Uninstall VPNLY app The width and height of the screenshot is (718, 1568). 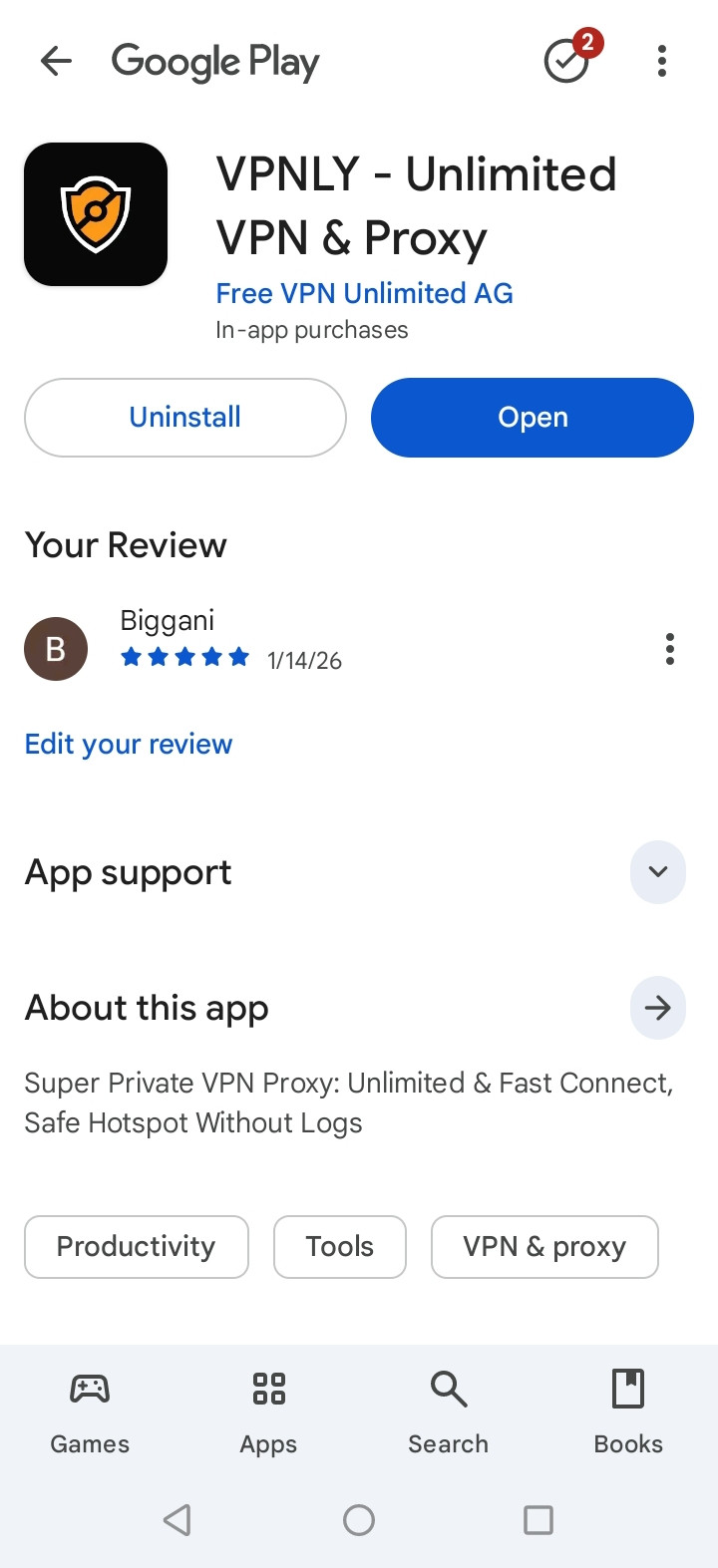(185, 418)
